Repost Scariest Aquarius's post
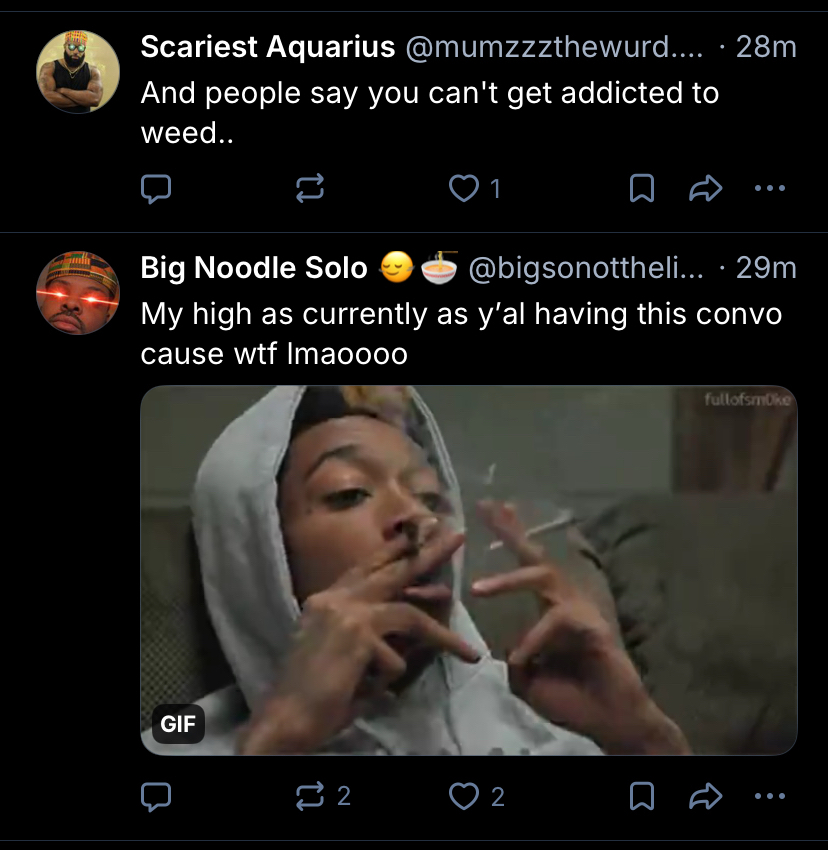This screenshot has height=850, width=828. tap(311, 189)
